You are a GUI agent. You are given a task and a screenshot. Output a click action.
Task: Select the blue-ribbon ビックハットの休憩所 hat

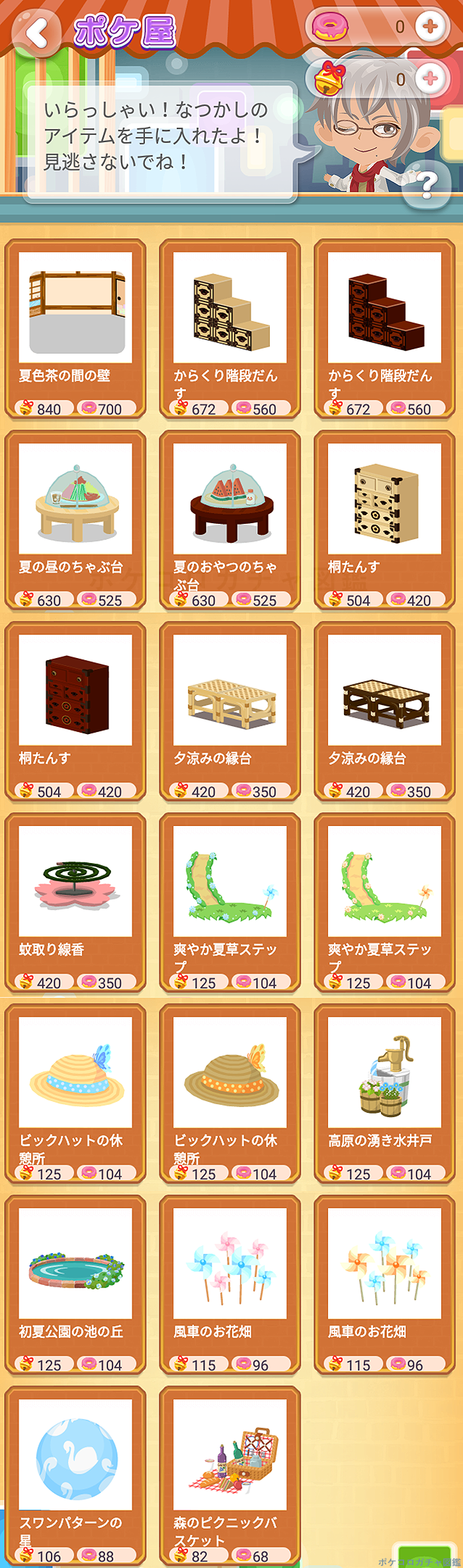pyautogui.click(x=75, y=1093)
